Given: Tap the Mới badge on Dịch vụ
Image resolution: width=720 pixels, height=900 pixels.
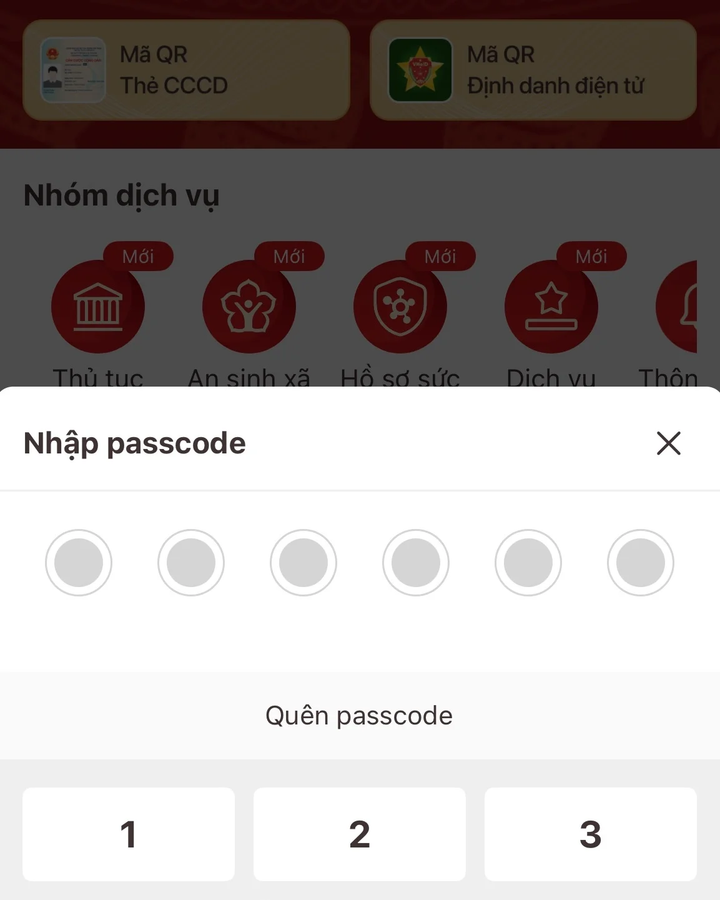Looking at the screenshot, I should click(591, 257).
